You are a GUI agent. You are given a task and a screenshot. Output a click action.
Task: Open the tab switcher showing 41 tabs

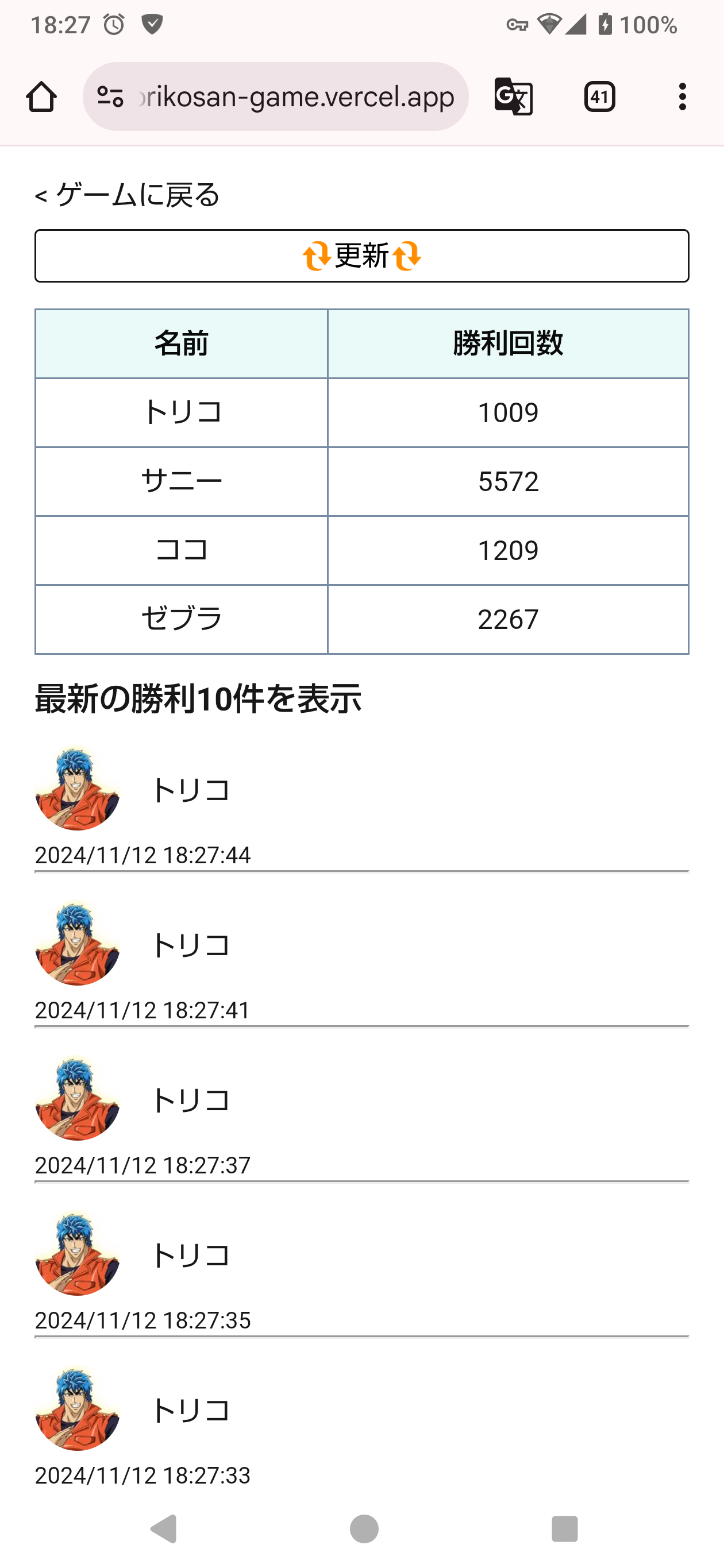pyautogui.click(x=599, y=97)
